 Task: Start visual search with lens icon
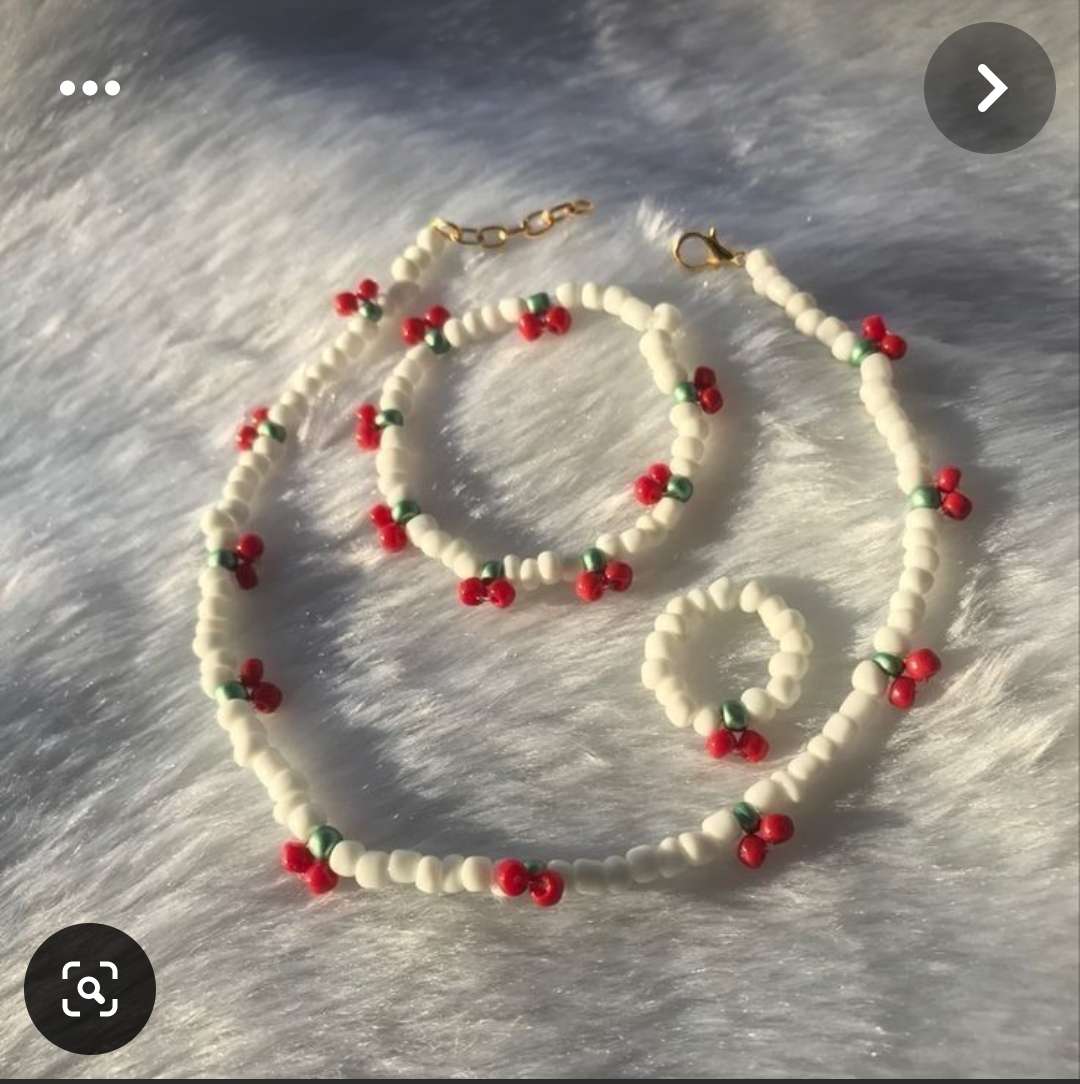(x=90, y=988)
